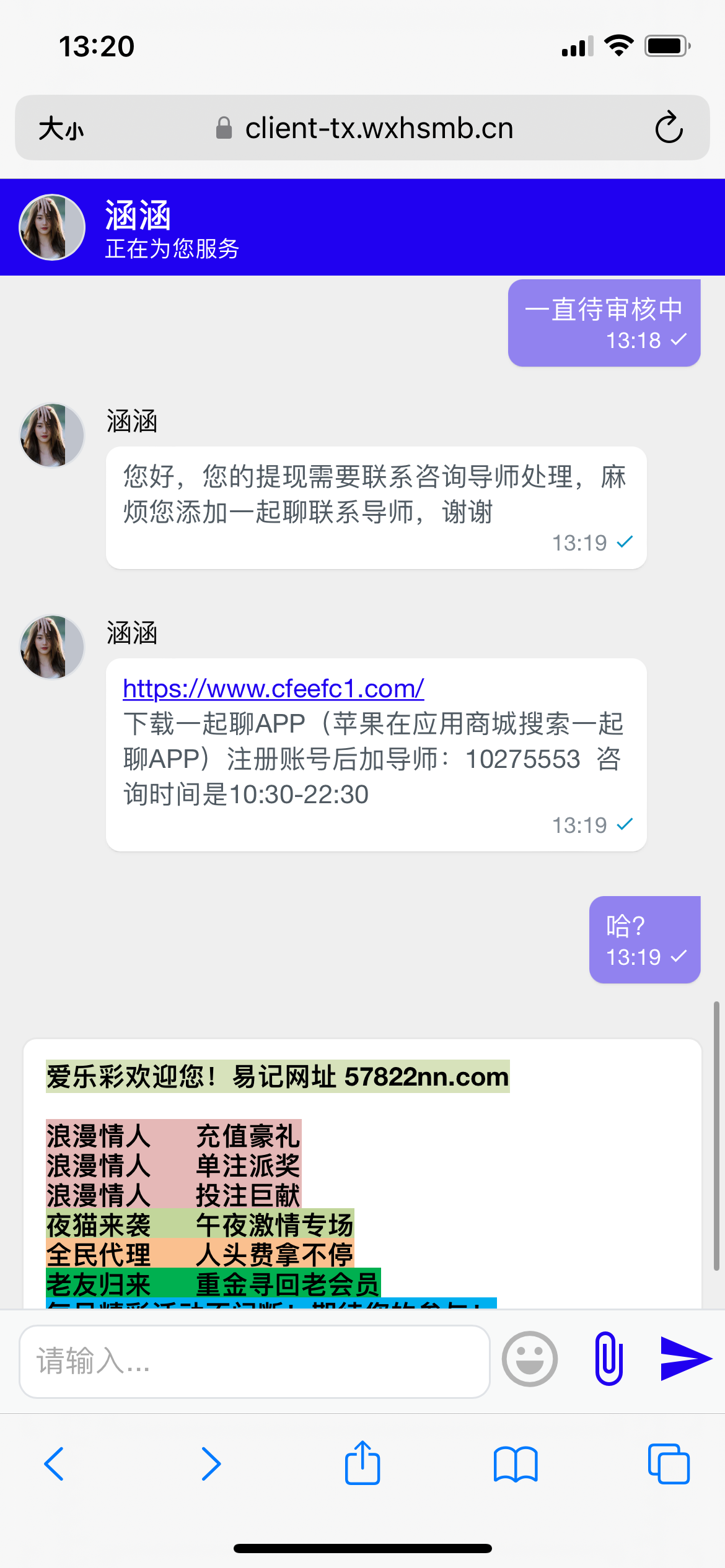
Task: Tap the address bar URL client-tx.wxhsmb.cn
Action: pyautogui.click(x=379, y=129)
